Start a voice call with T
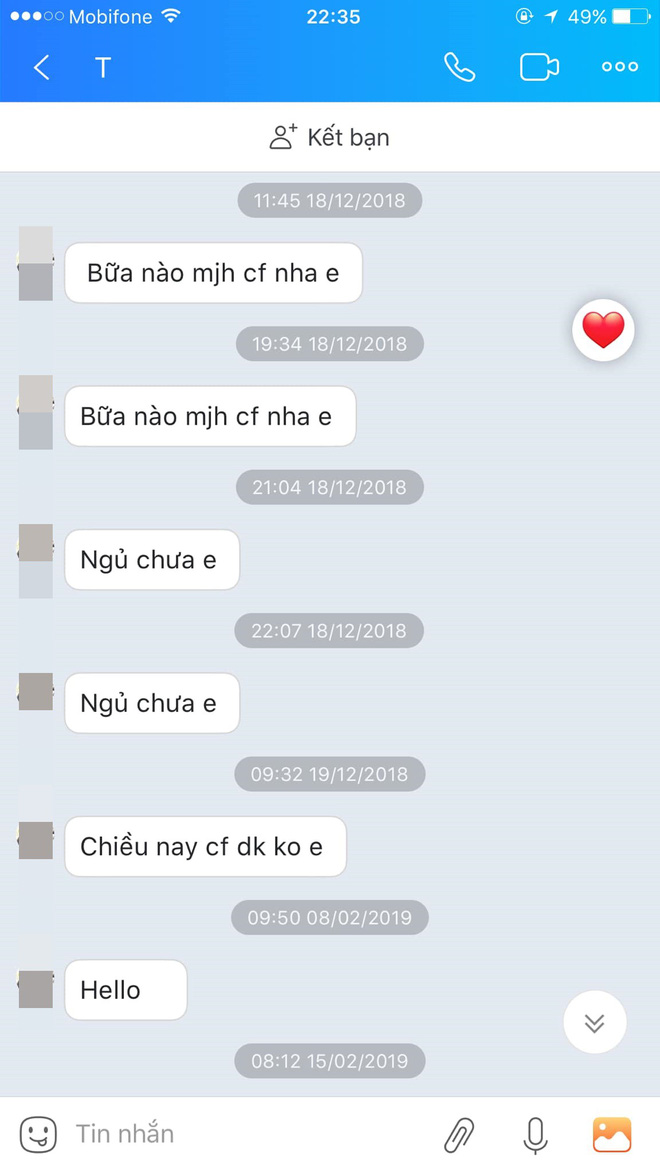Screen dimensions: 660x1173 pos(459,67)
